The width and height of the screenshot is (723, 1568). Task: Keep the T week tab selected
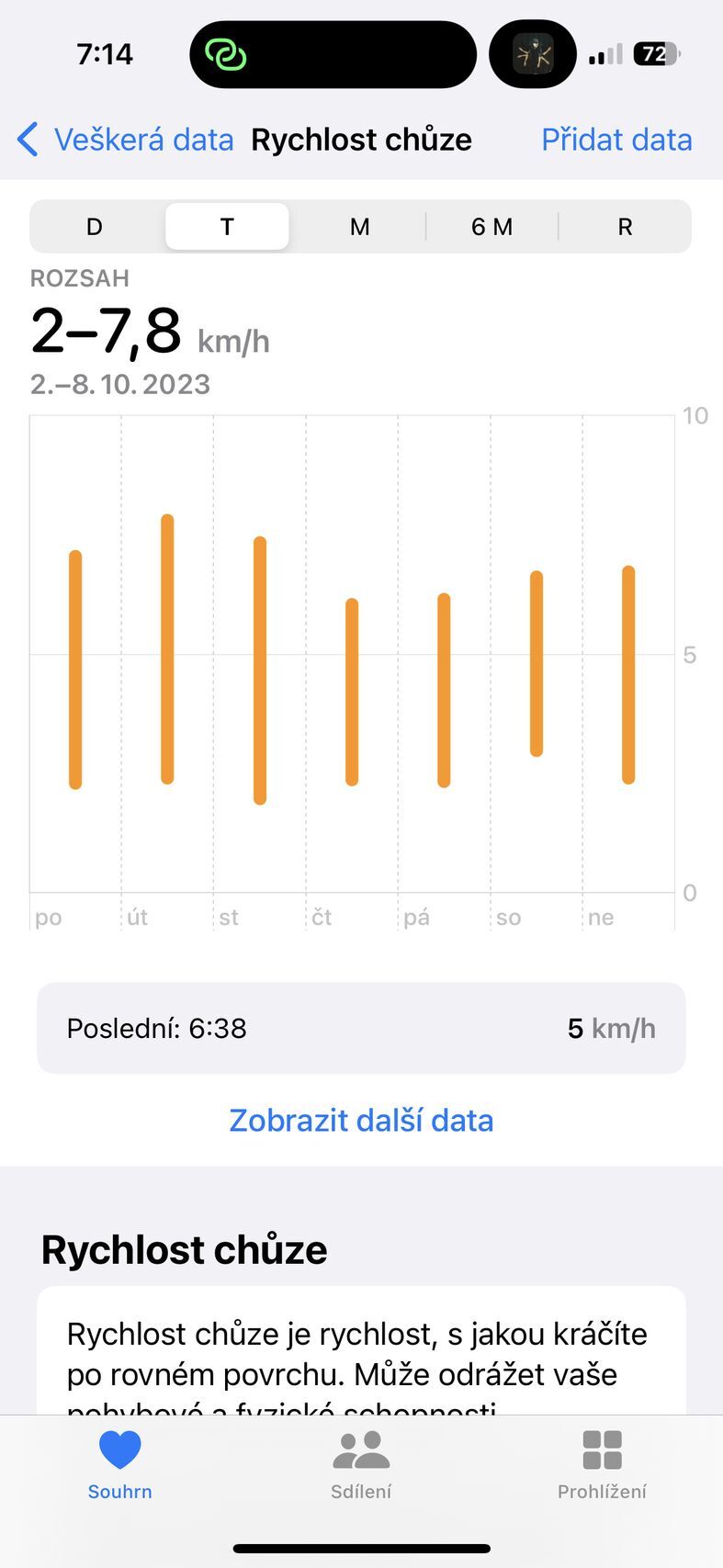pyautogui.click(x=227, y=226)
